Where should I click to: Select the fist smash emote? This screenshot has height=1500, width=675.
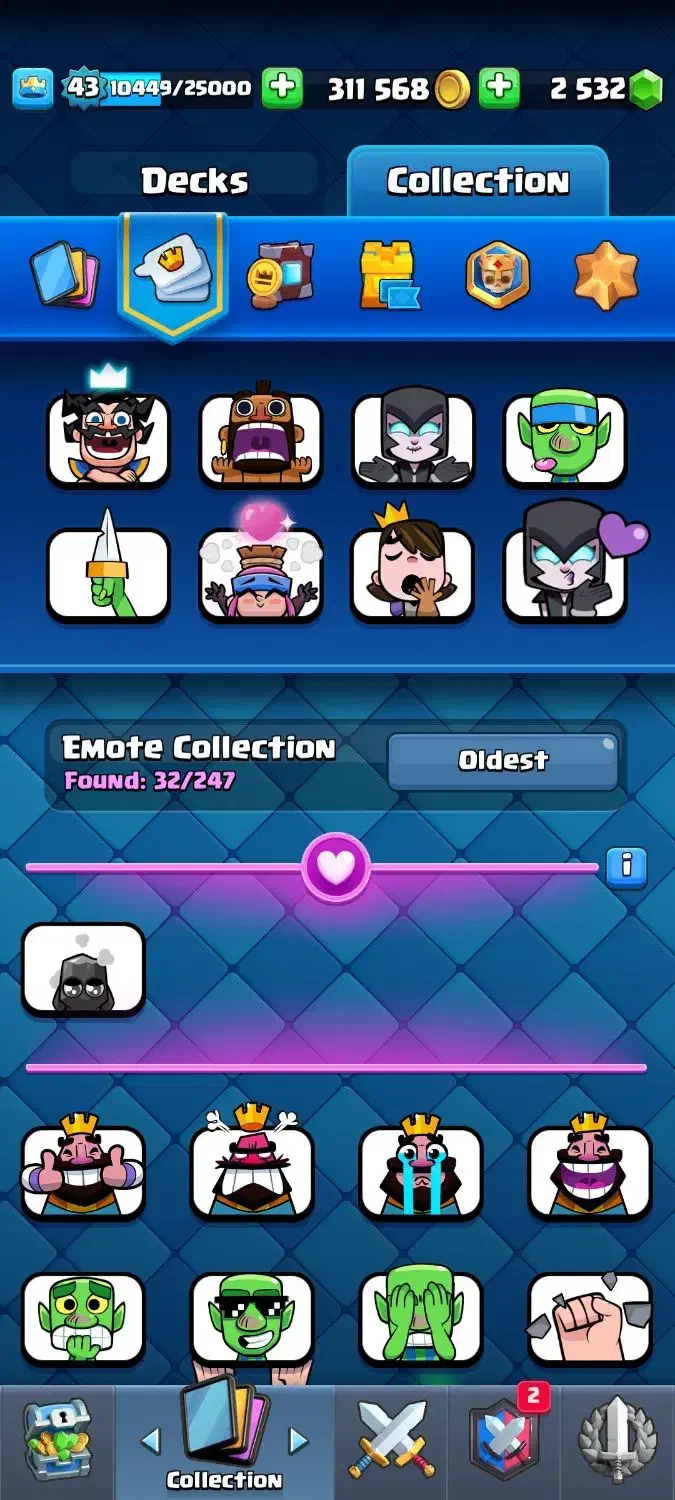click(x=590, y=1318)
